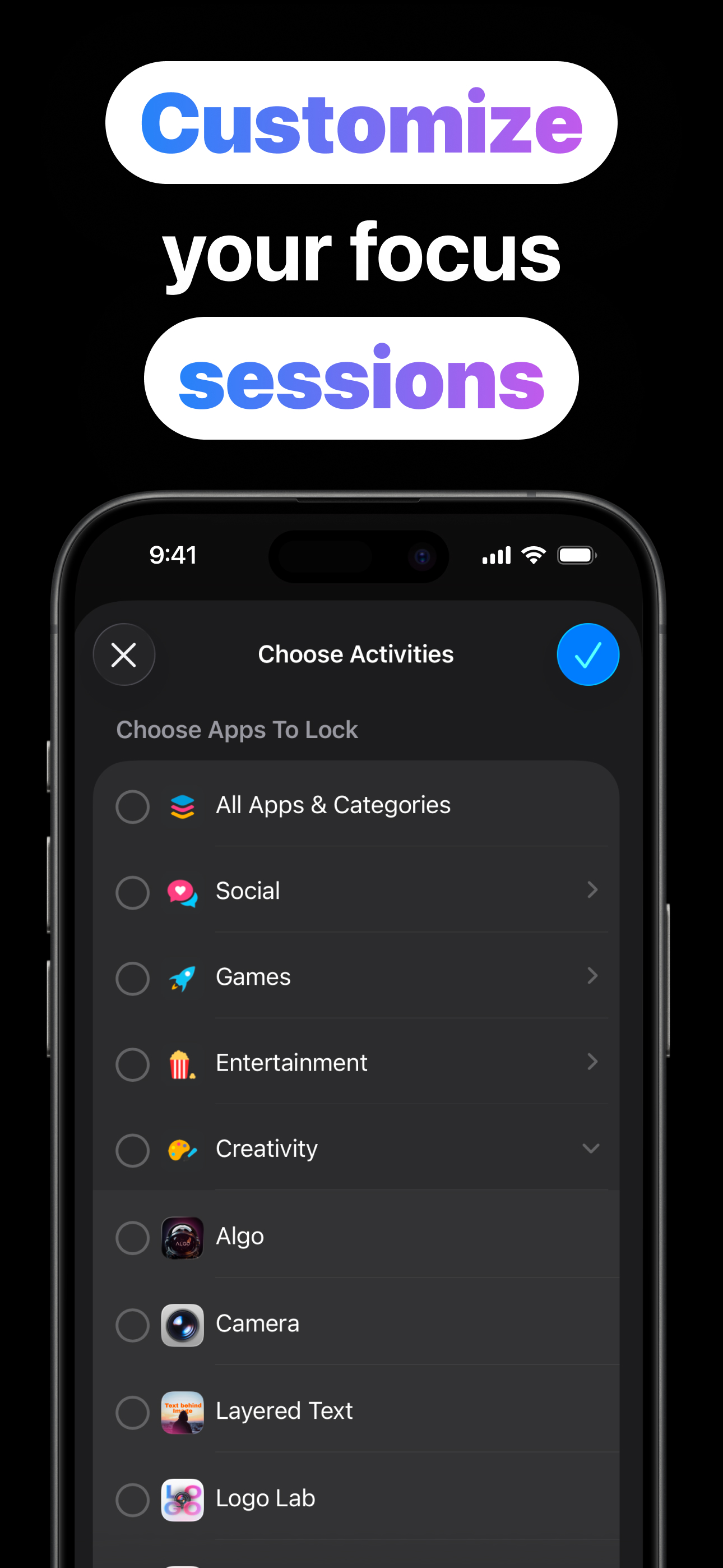723x1568 pixels.
Task: Tap the battery indicator in the status bar
Action: click(576, 555)
